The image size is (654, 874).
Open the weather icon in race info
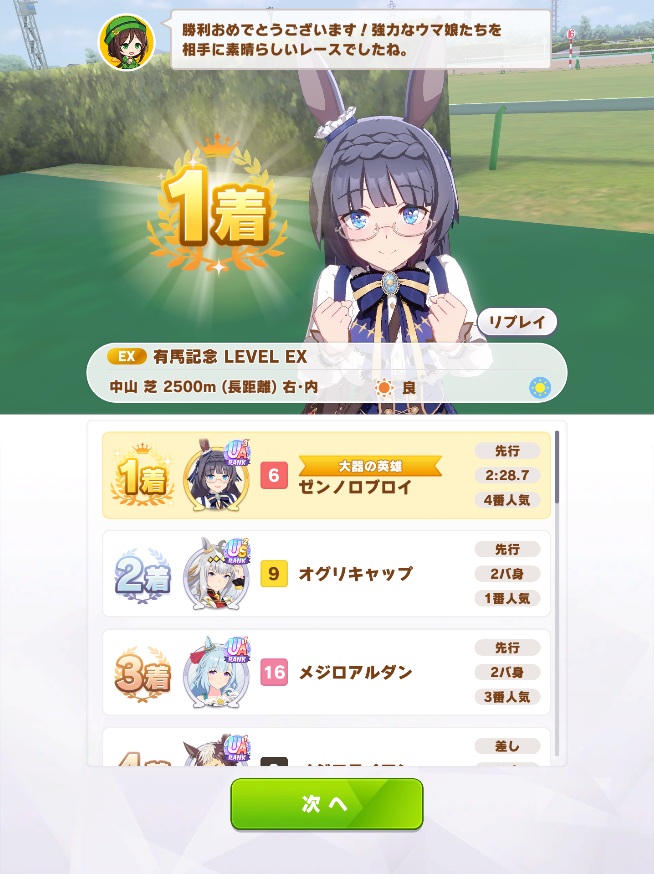[539, 386]
